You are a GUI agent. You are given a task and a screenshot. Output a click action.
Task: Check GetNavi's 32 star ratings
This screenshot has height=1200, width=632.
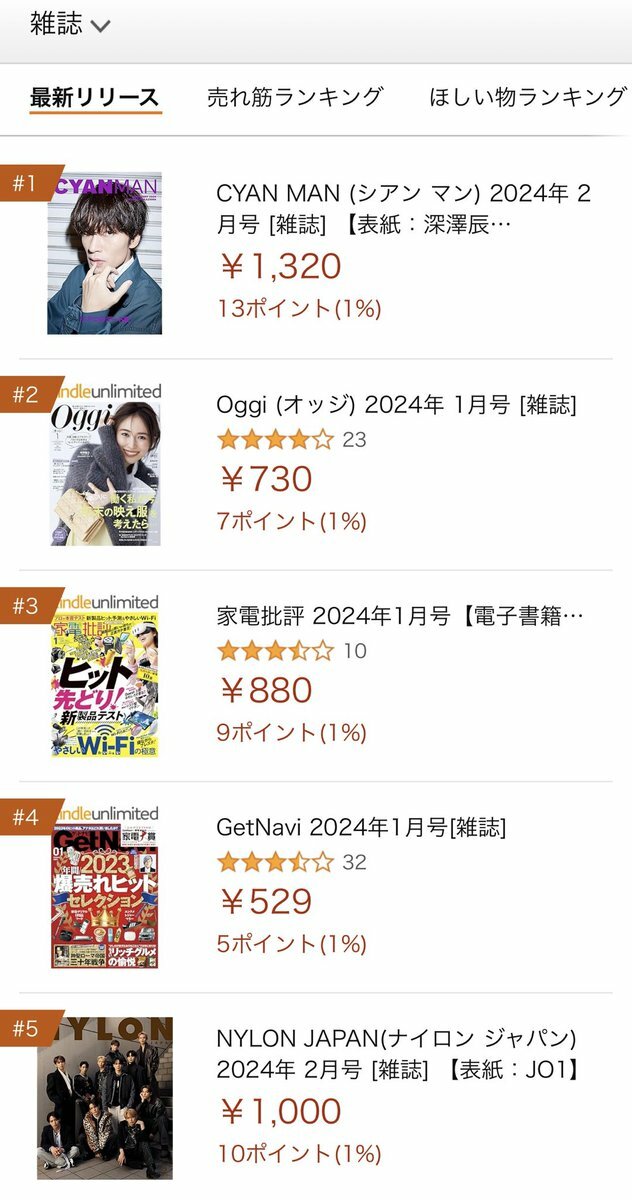point(291,861)
